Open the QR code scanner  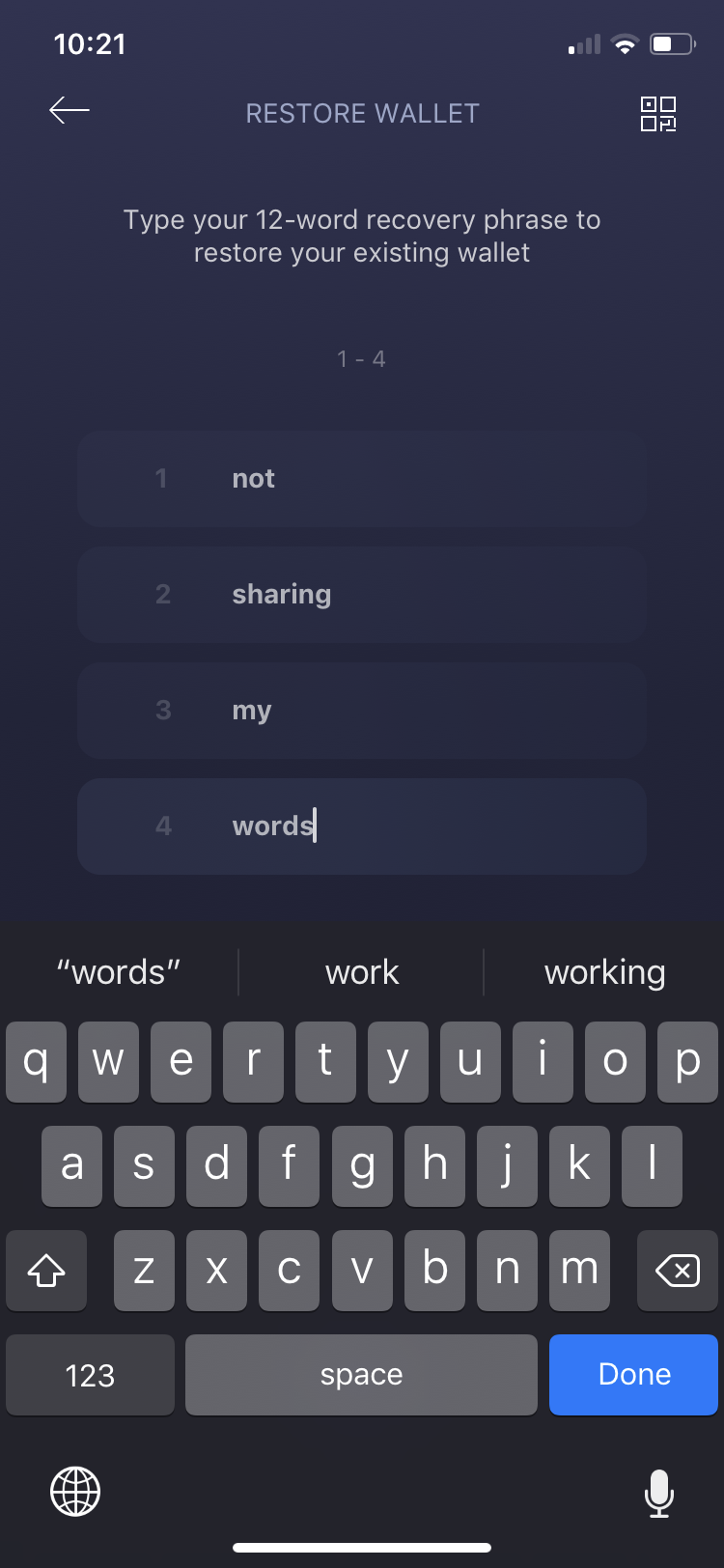pos(658,114)
